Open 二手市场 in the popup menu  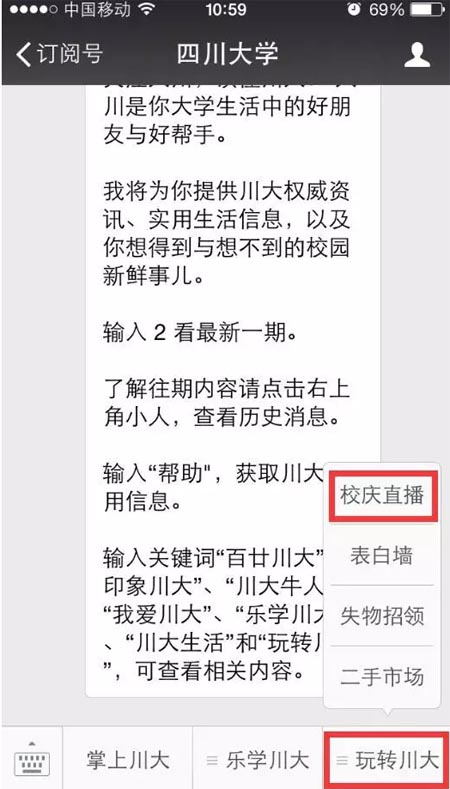[382, 677]
